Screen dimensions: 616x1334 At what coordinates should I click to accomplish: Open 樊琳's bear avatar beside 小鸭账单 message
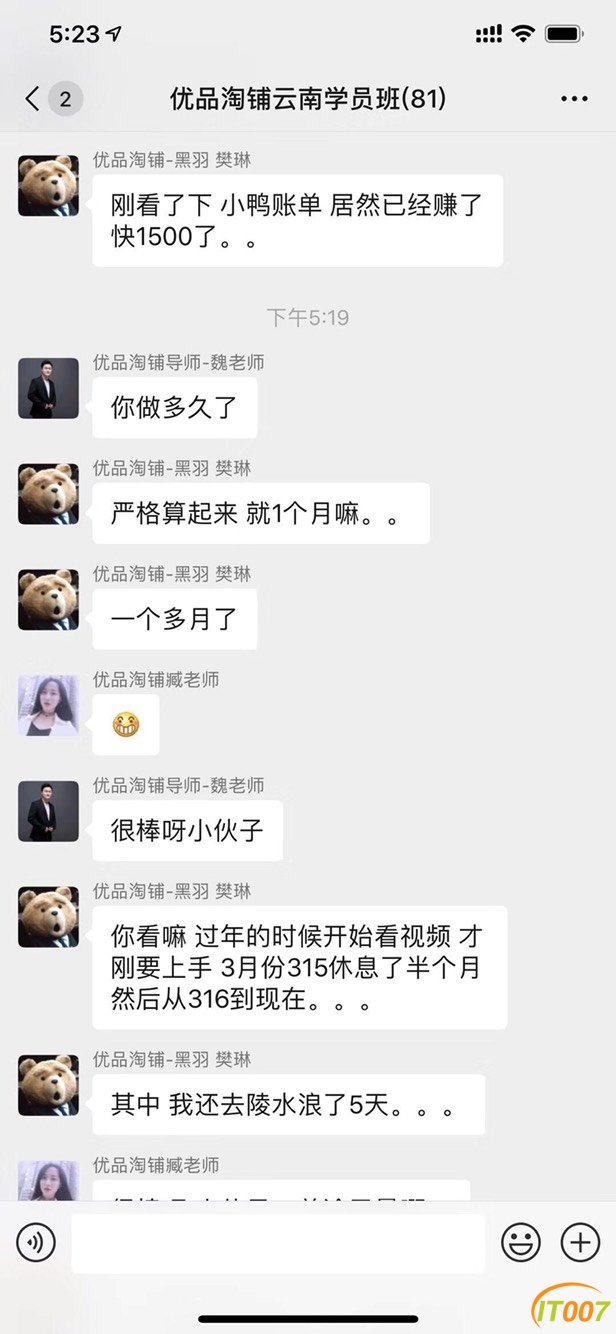[x=48, y=185]
